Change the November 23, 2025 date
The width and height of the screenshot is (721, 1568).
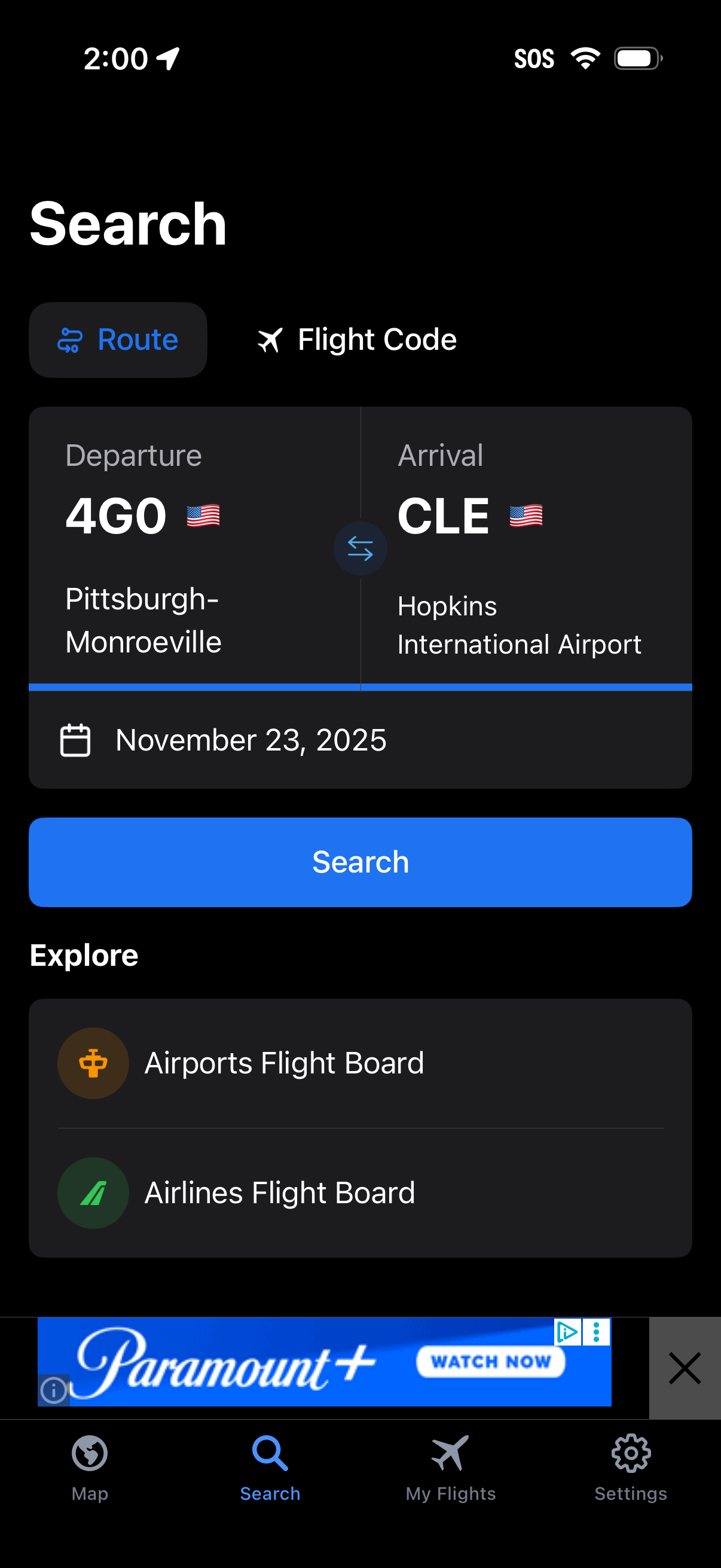(x=250, y=740)
